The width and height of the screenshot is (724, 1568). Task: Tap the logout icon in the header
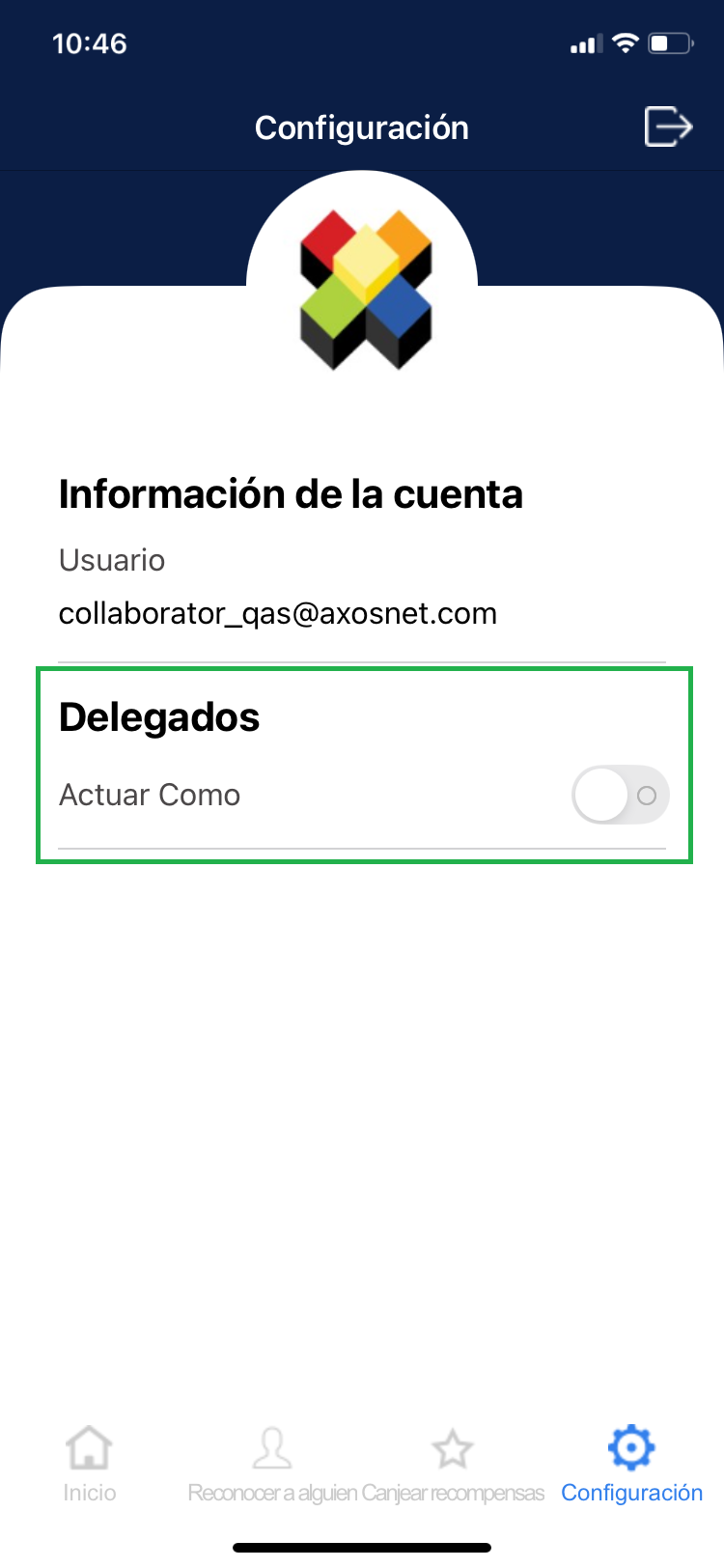click(x=668, y=126)
